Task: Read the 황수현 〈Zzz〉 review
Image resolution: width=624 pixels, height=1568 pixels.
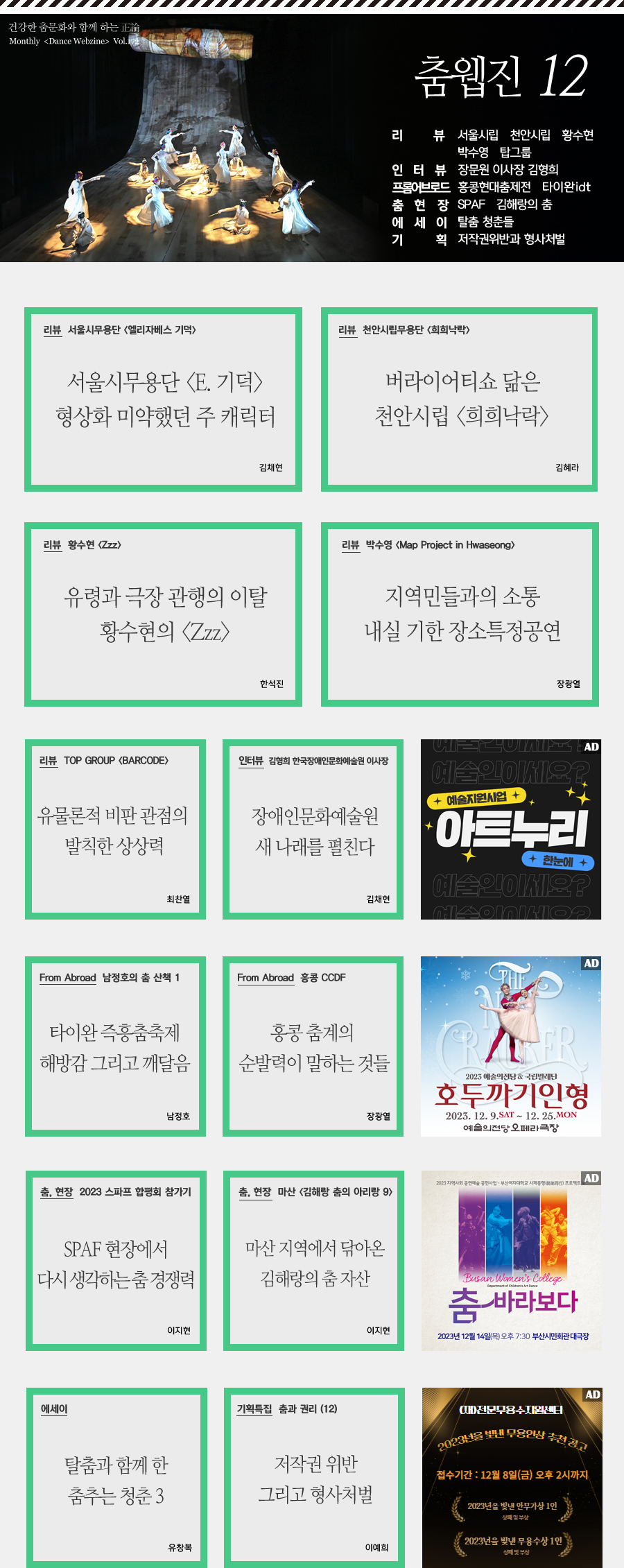Action: tap(164, 614)
